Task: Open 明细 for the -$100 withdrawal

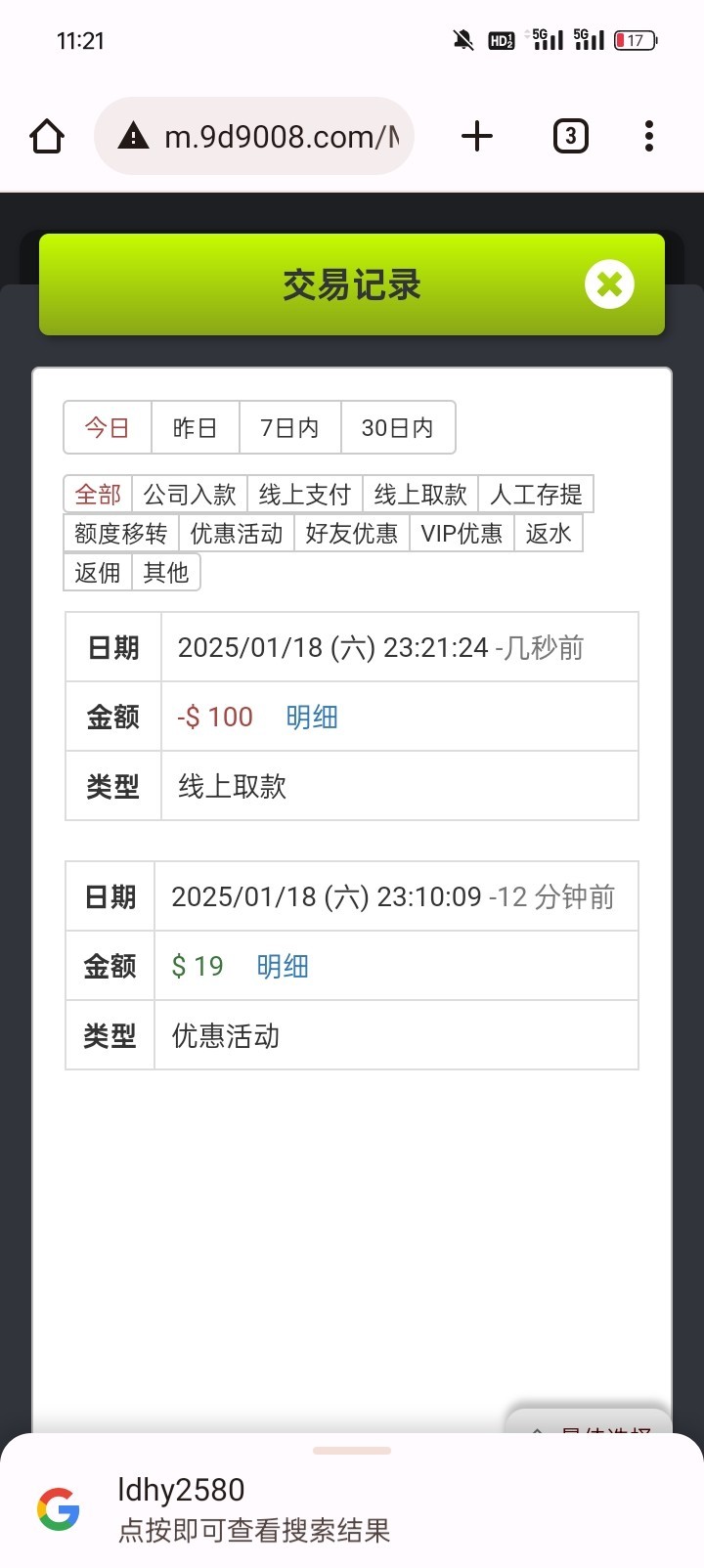Action: click(x=312, y=717)
